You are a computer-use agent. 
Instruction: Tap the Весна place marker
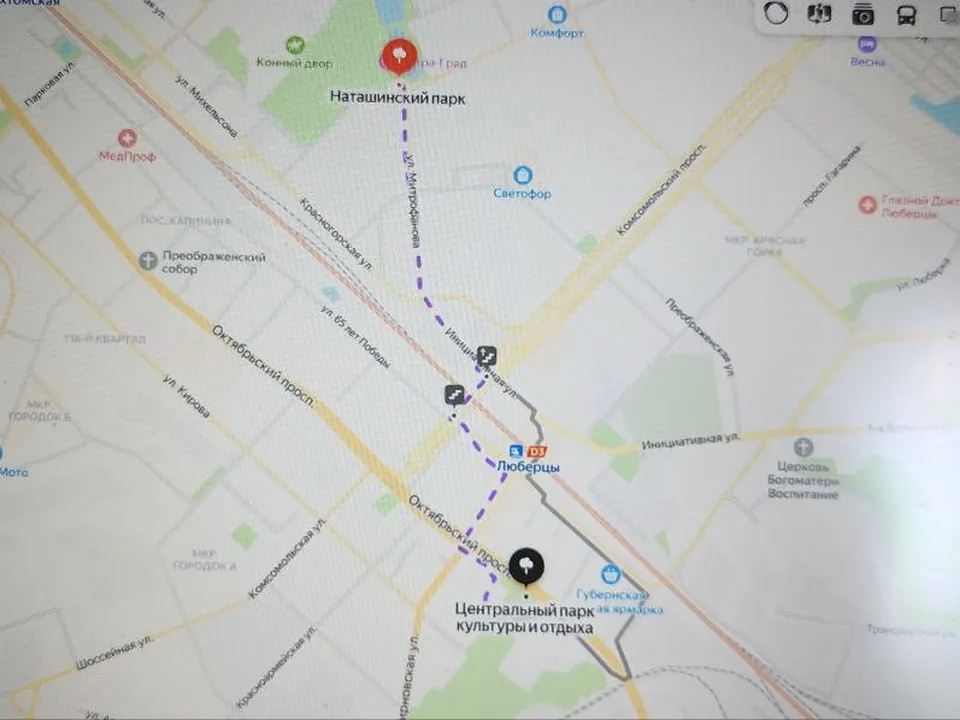coord(867,44)
